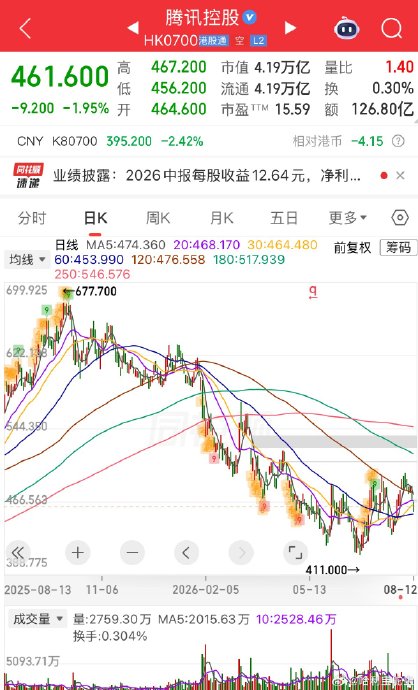This screenshot has width=418, height=690.
Task: Switch to the 五日 tab
Action: point(284,218)
